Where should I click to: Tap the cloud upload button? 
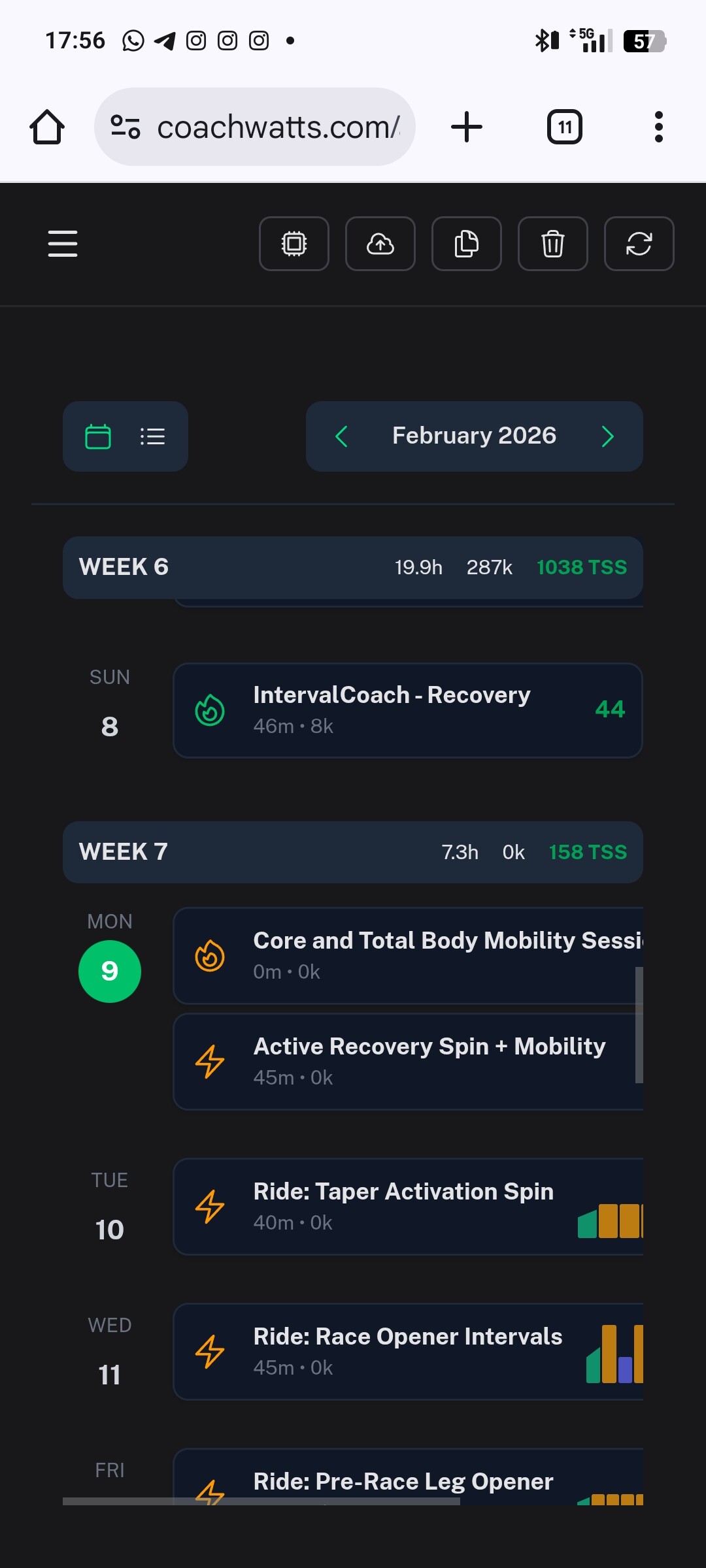click(380, 244)
